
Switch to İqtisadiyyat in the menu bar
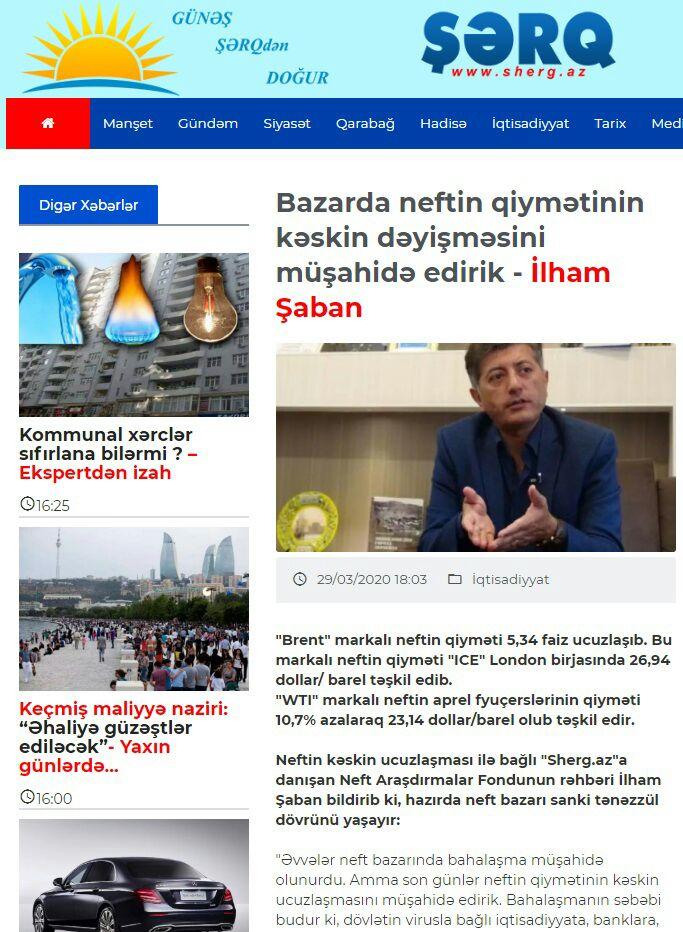click(530, 124)
